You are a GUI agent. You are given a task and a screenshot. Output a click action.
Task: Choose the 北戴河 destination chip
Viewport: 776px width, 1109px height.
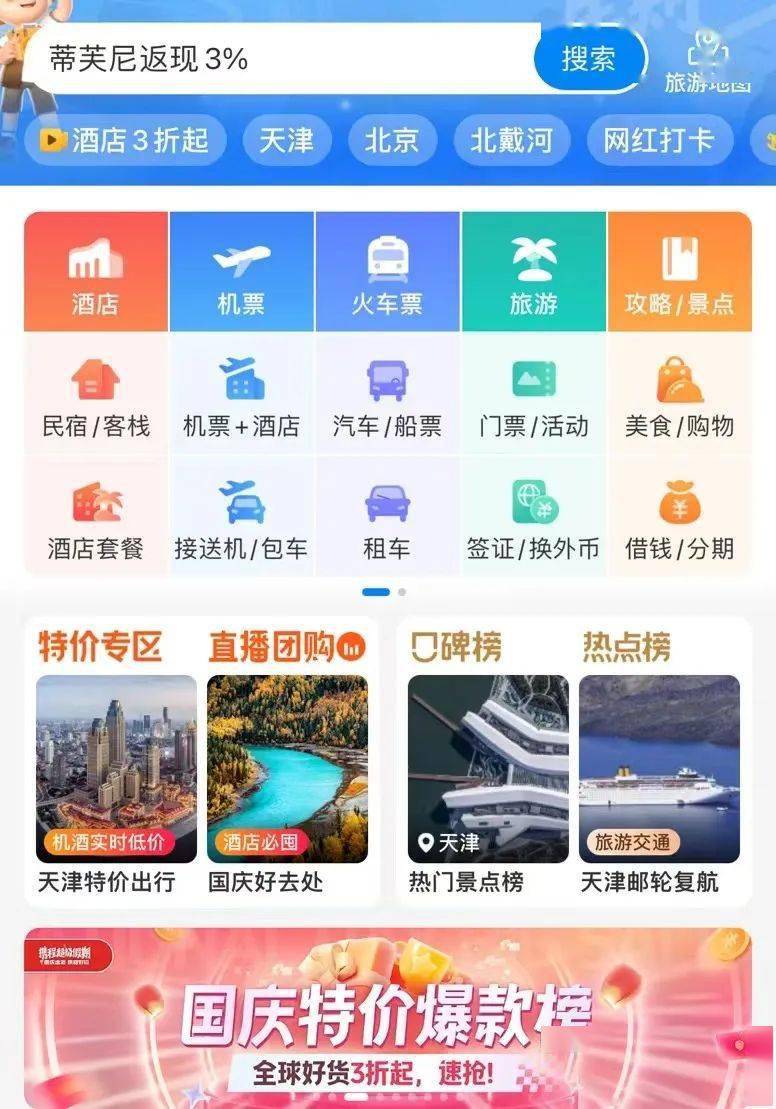pos(511,140)
